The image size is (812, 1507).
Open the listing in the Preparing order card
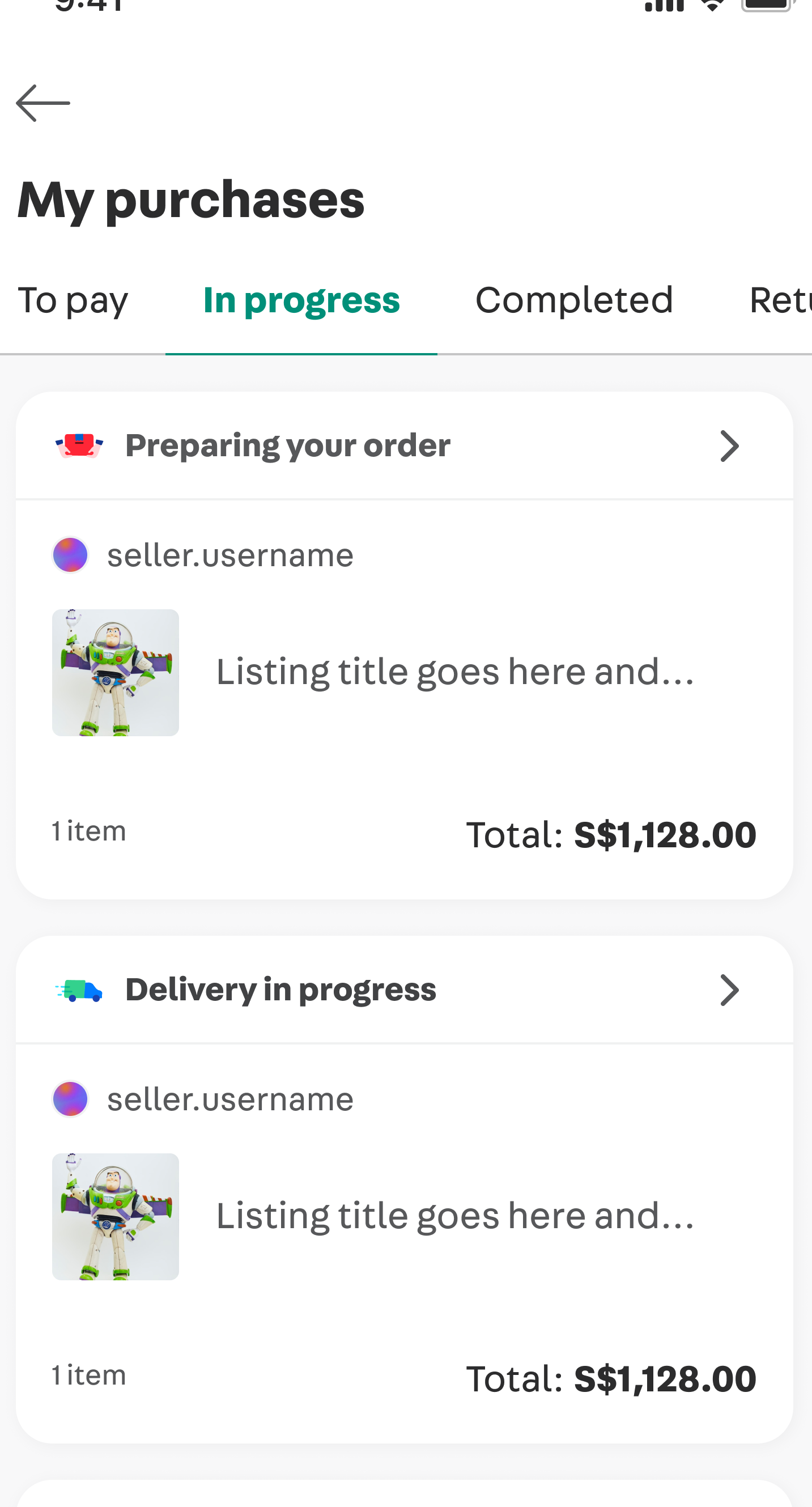404,672
